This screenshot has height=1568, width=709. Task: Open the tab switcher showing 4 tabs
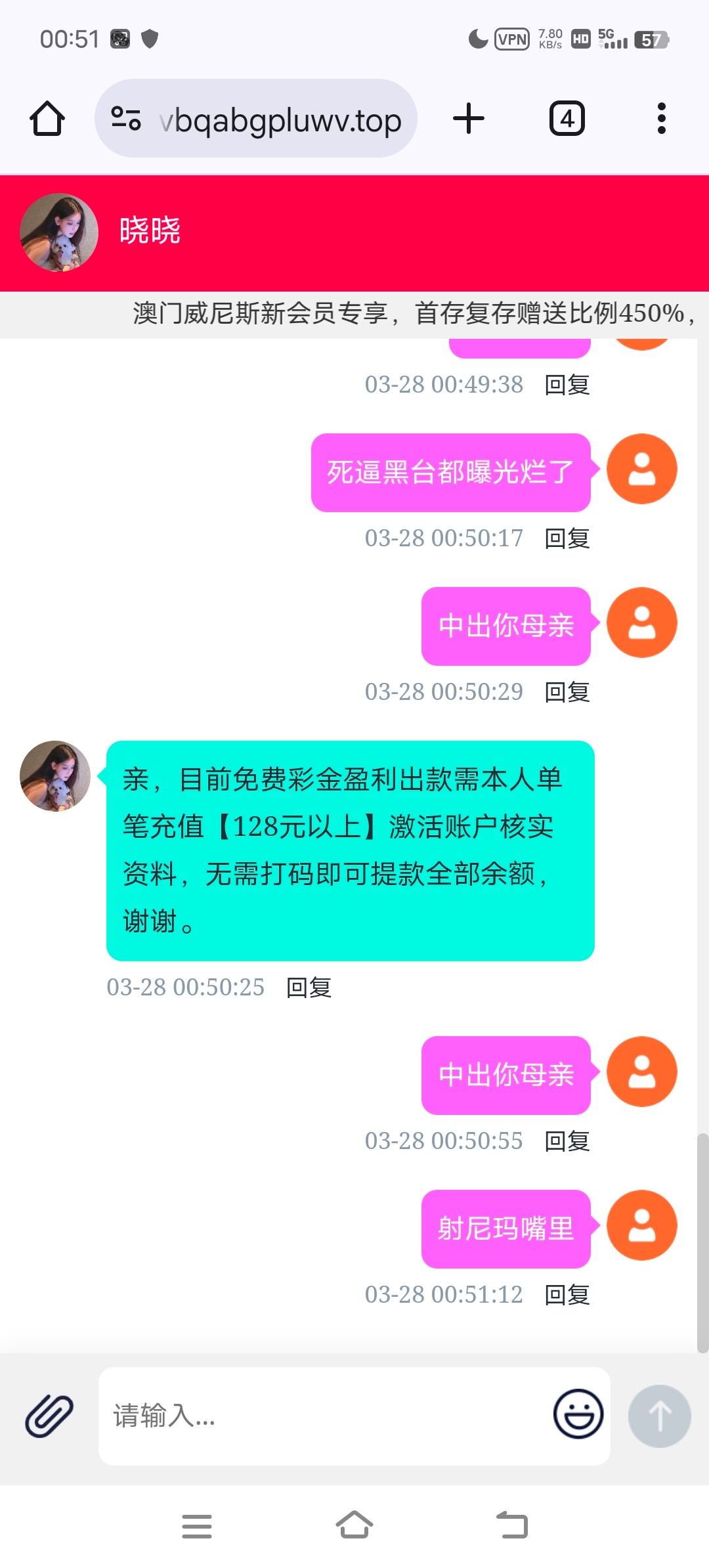(567, 119)
